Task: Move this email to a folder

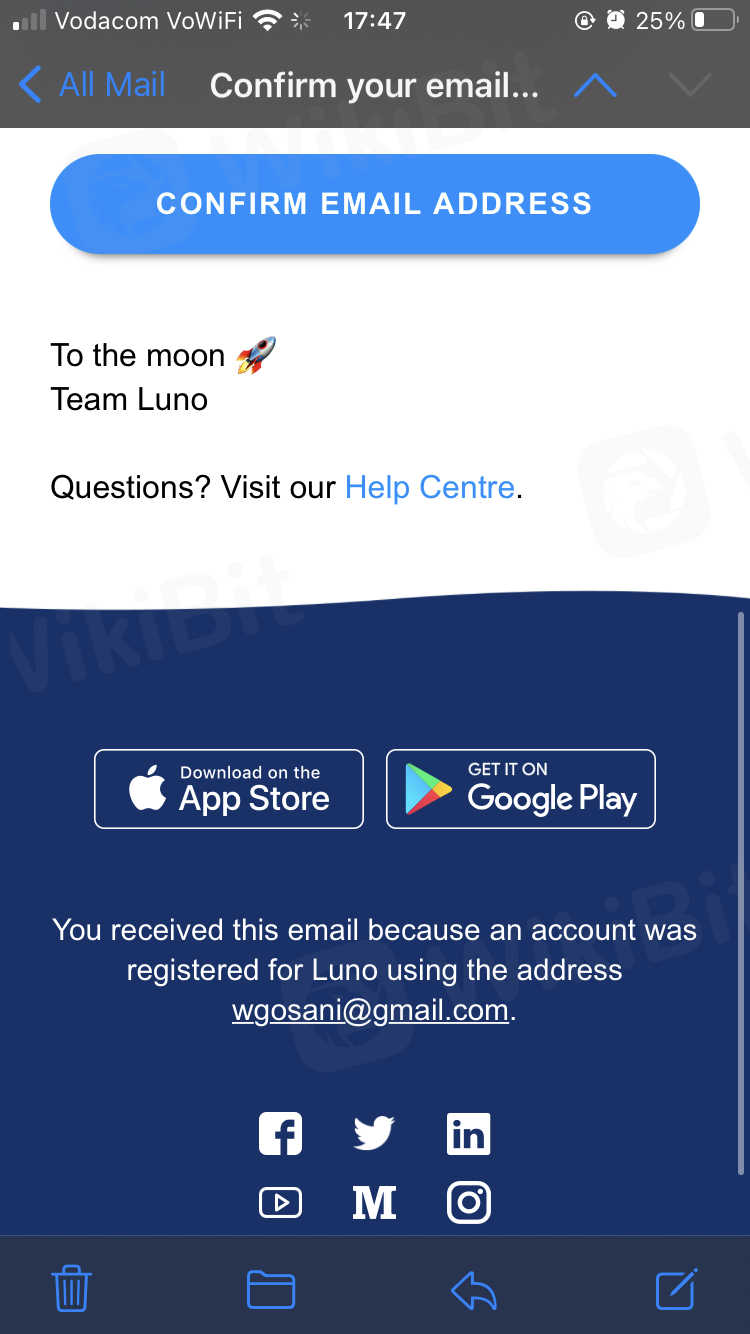Action: tap(271, 1289)
